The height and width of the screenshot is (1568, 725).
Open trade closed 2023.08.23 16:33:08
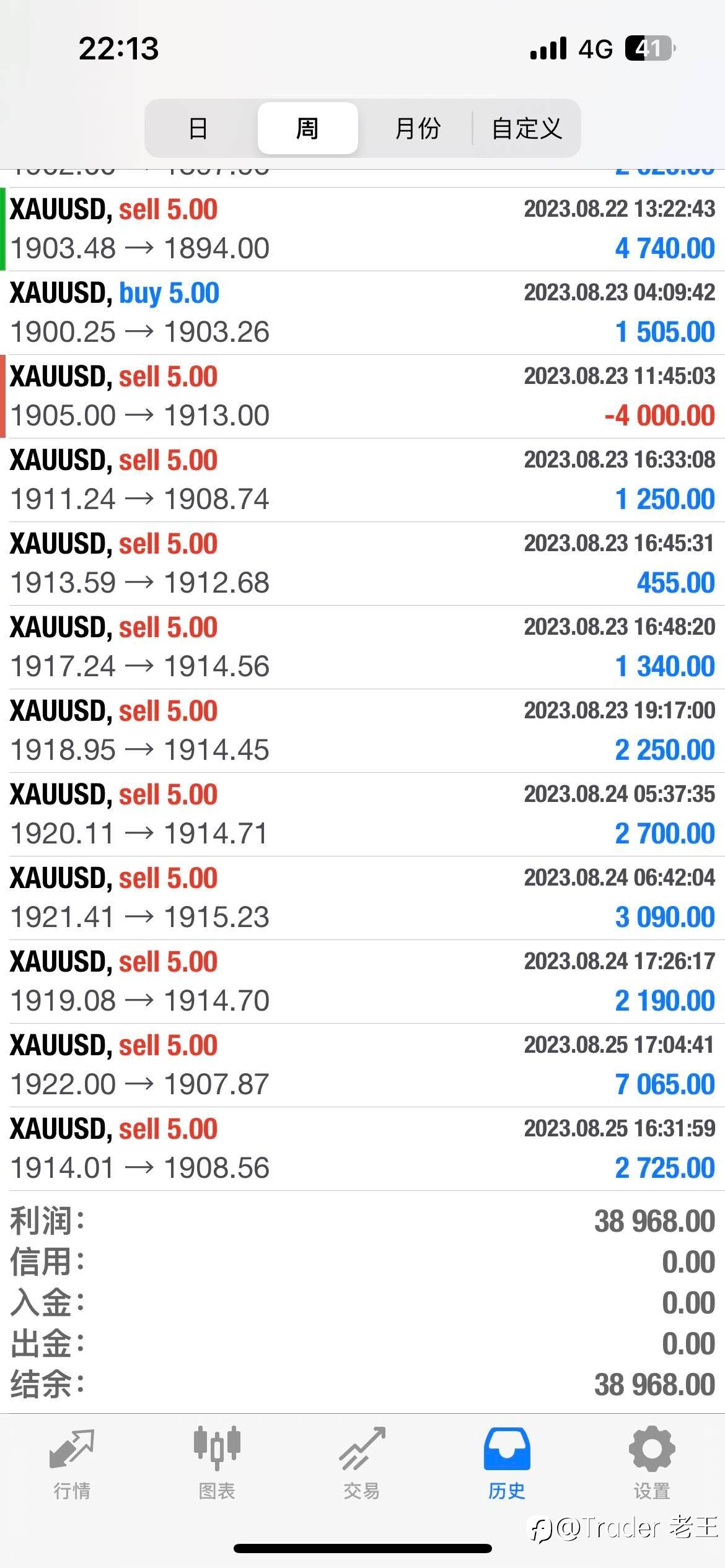tap(362, 480)
